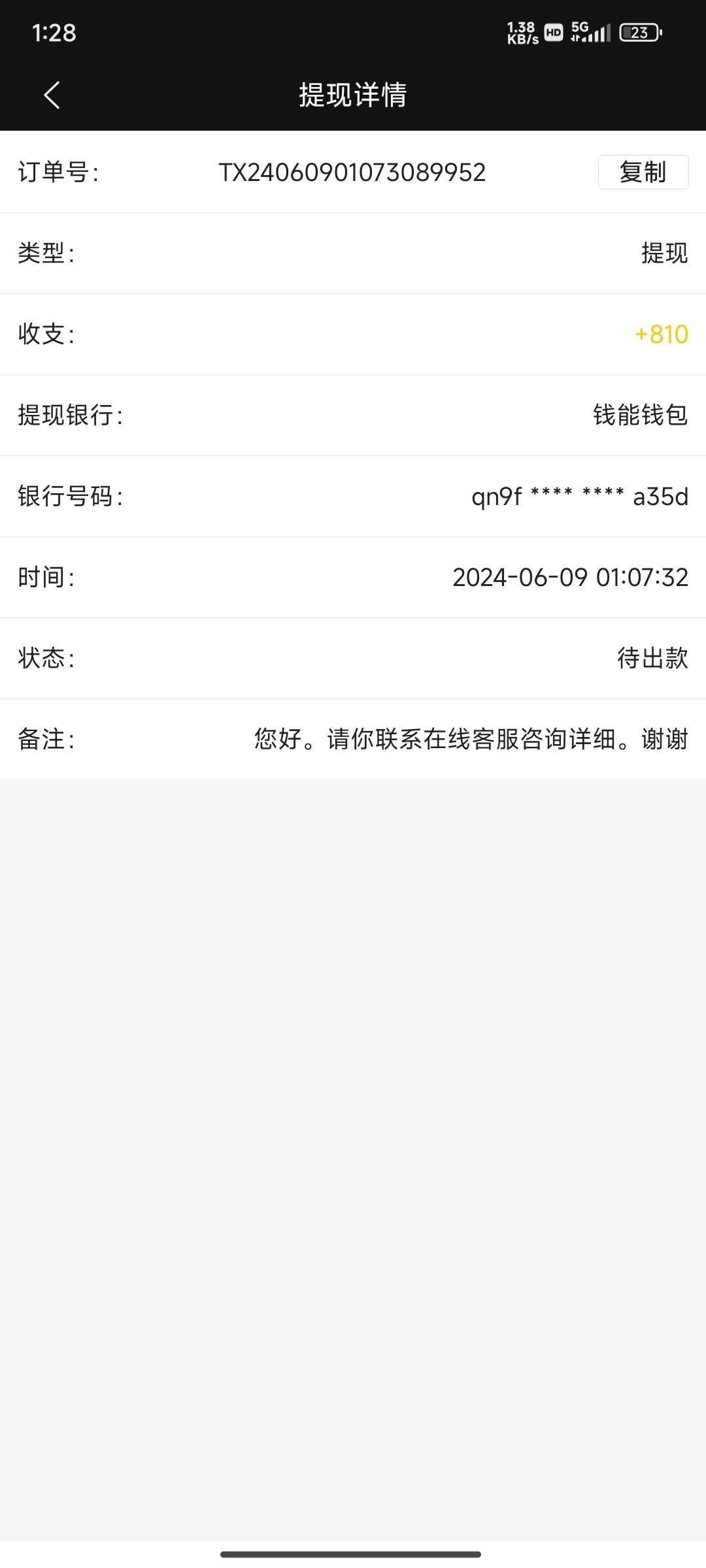Select the +810 amount in 收支 row

[661, 335]
